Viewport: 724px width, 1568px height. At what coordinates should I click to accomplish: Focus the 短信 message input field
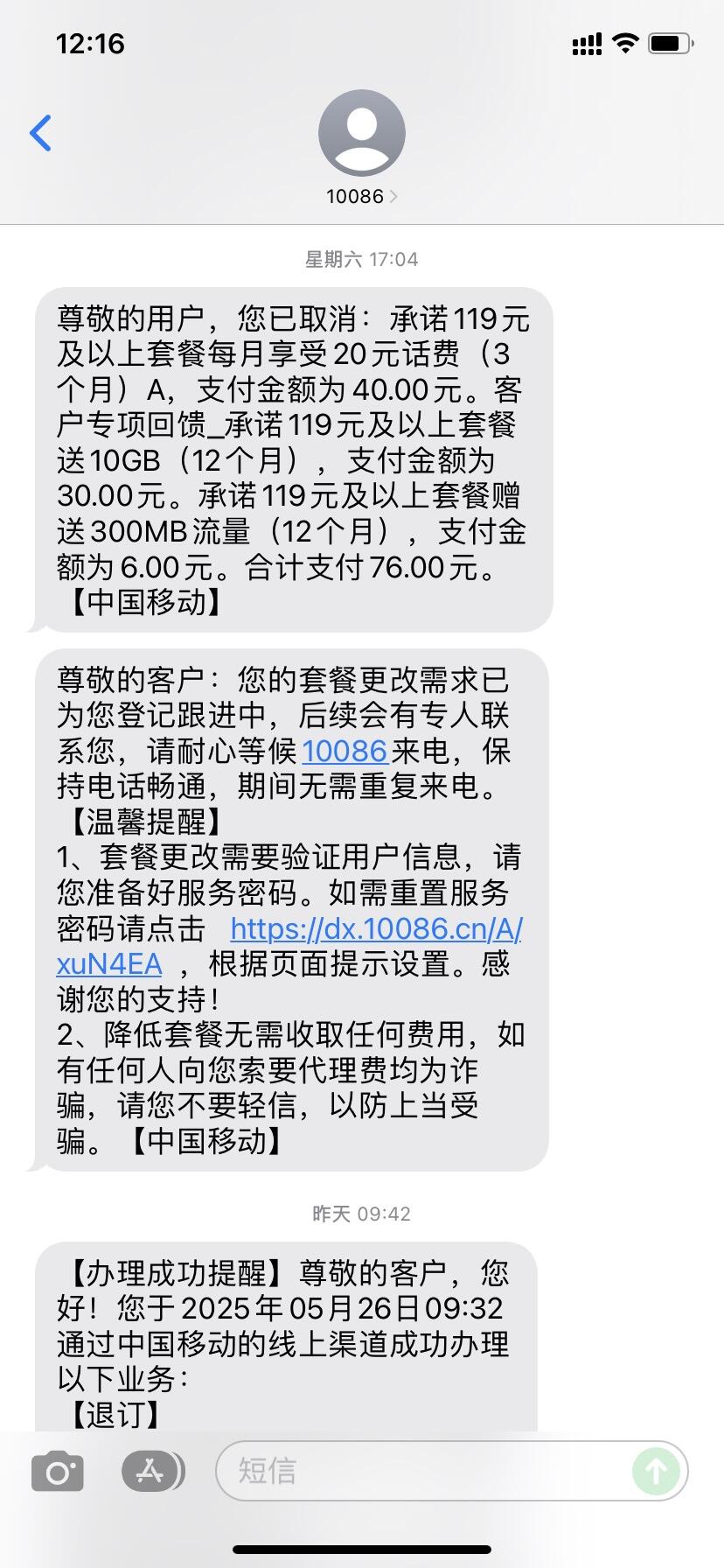424,1471
